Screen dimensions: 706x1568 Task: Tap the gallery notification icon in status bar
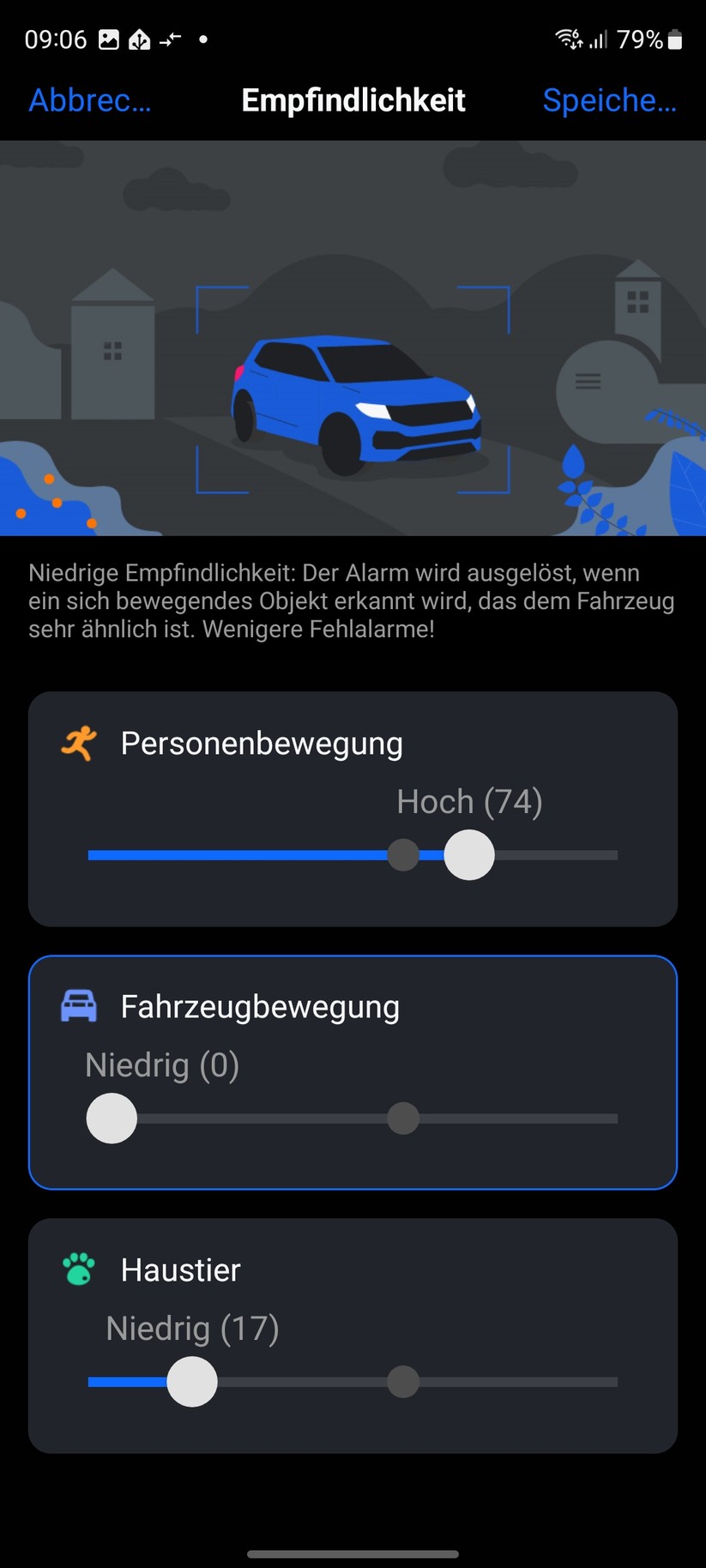[109, 39]
